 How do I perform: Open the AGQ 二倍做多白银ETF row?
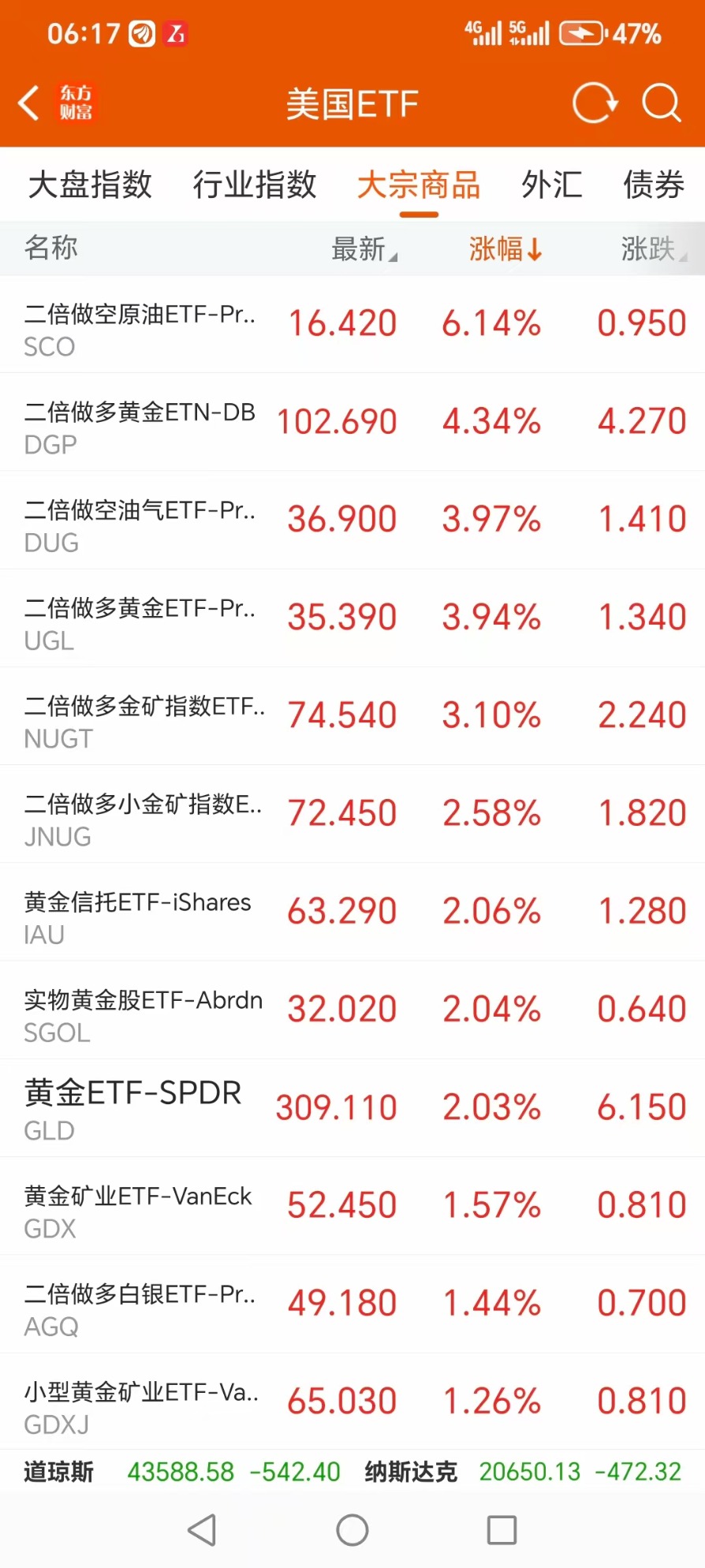pos(352,1305)
